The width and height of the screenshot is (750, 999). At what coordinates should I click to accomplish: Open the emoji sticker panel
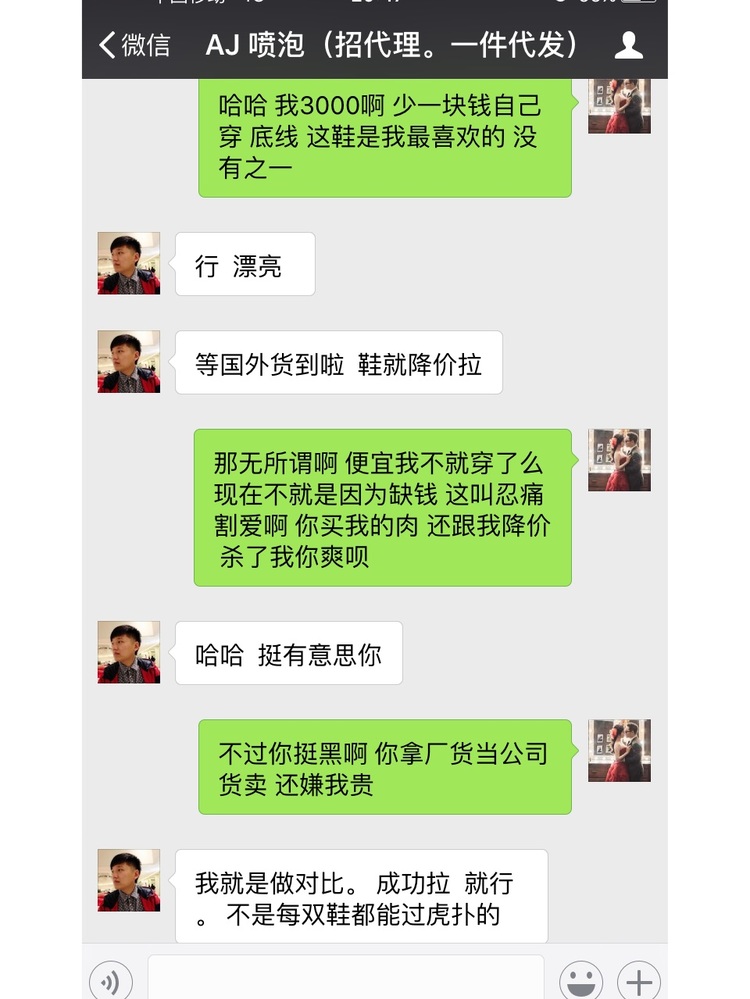[580, 981]
